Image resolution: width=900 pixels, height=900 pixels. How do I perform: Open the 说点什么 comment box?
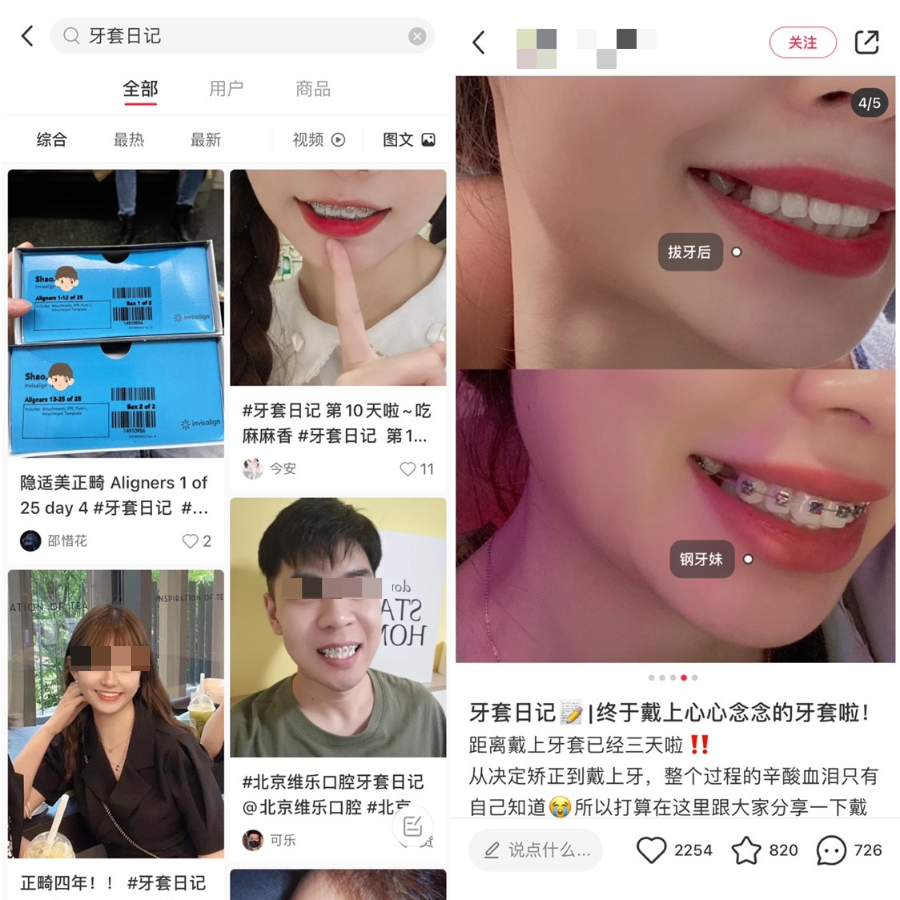pyautogui.click(x=536, y=850)
